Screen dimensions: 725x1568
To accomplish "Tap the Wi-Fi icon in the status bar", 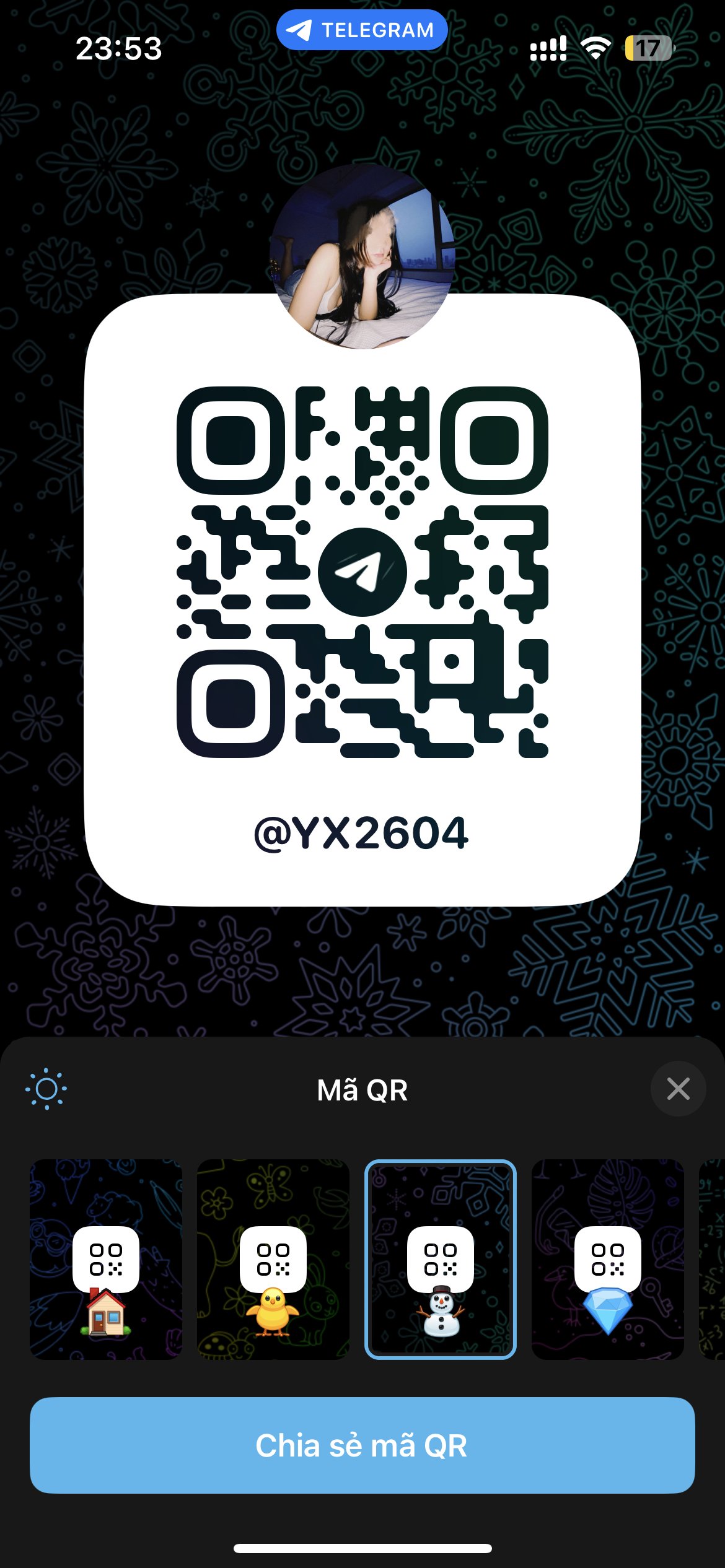I will pos(595,48).
